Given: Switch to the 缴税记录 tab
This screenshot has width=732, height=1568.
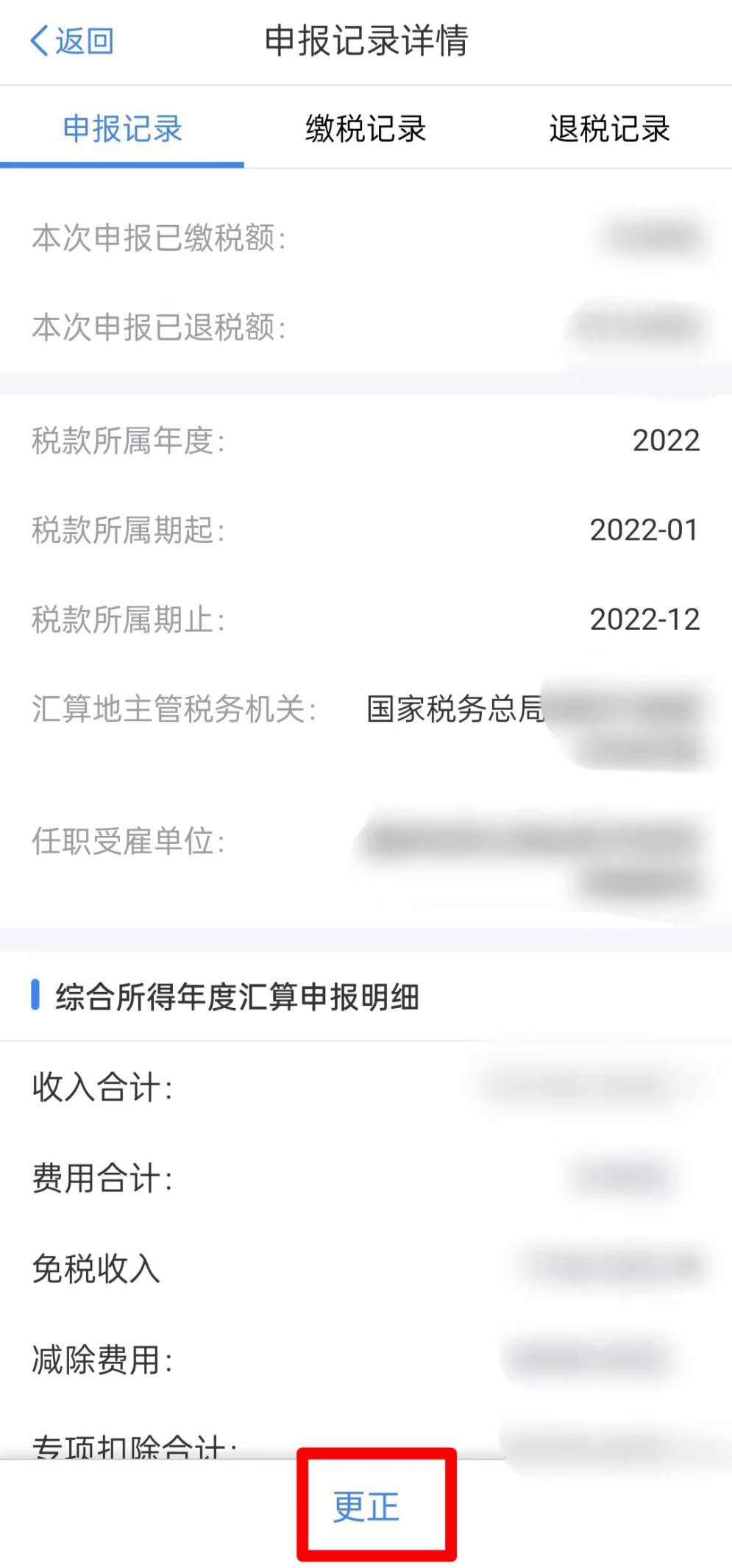Looking at the screenshot, I should [x=366, y=129].
